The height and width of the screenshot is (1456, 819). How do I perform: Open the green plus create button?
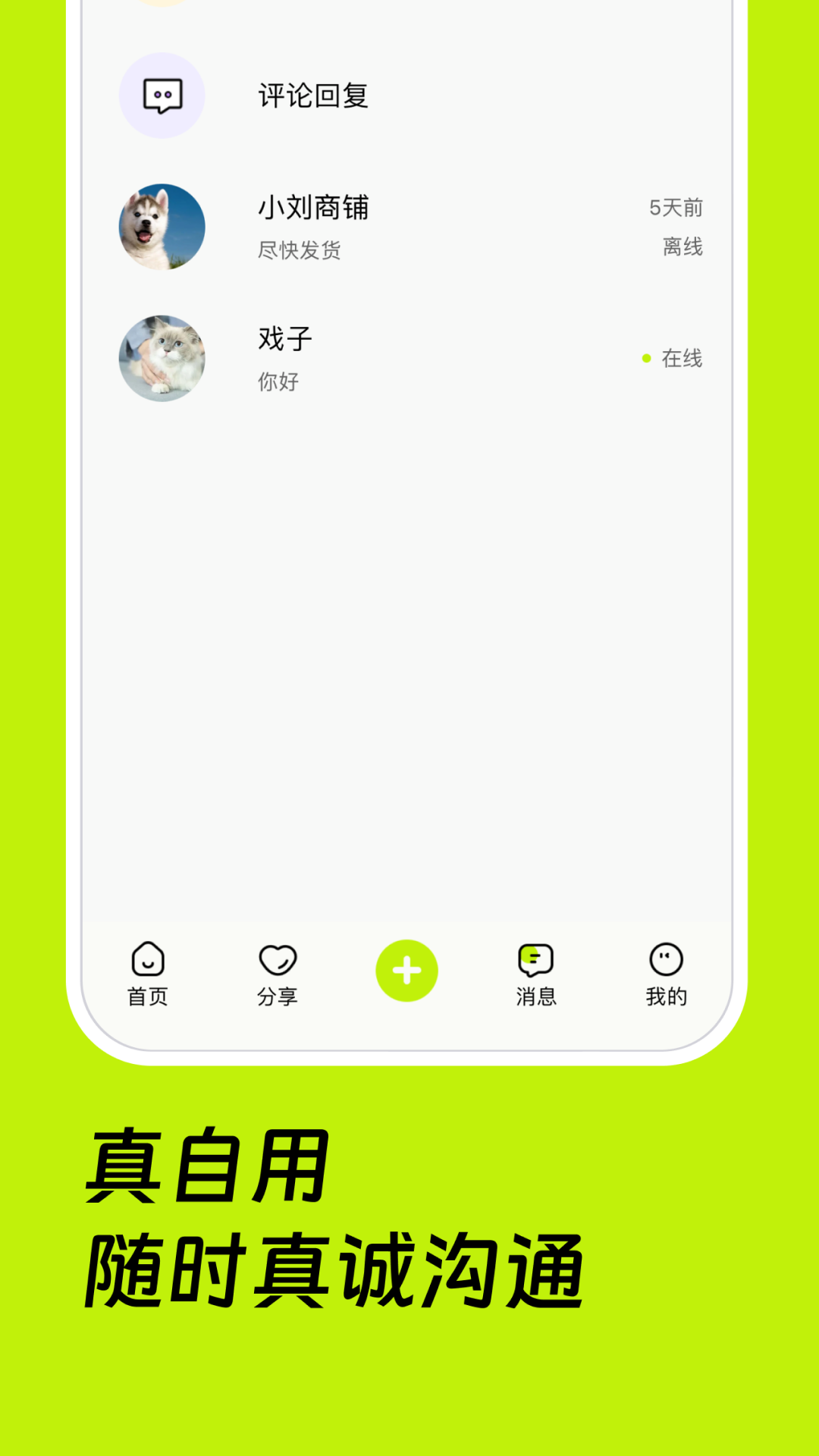coord(406,969)
